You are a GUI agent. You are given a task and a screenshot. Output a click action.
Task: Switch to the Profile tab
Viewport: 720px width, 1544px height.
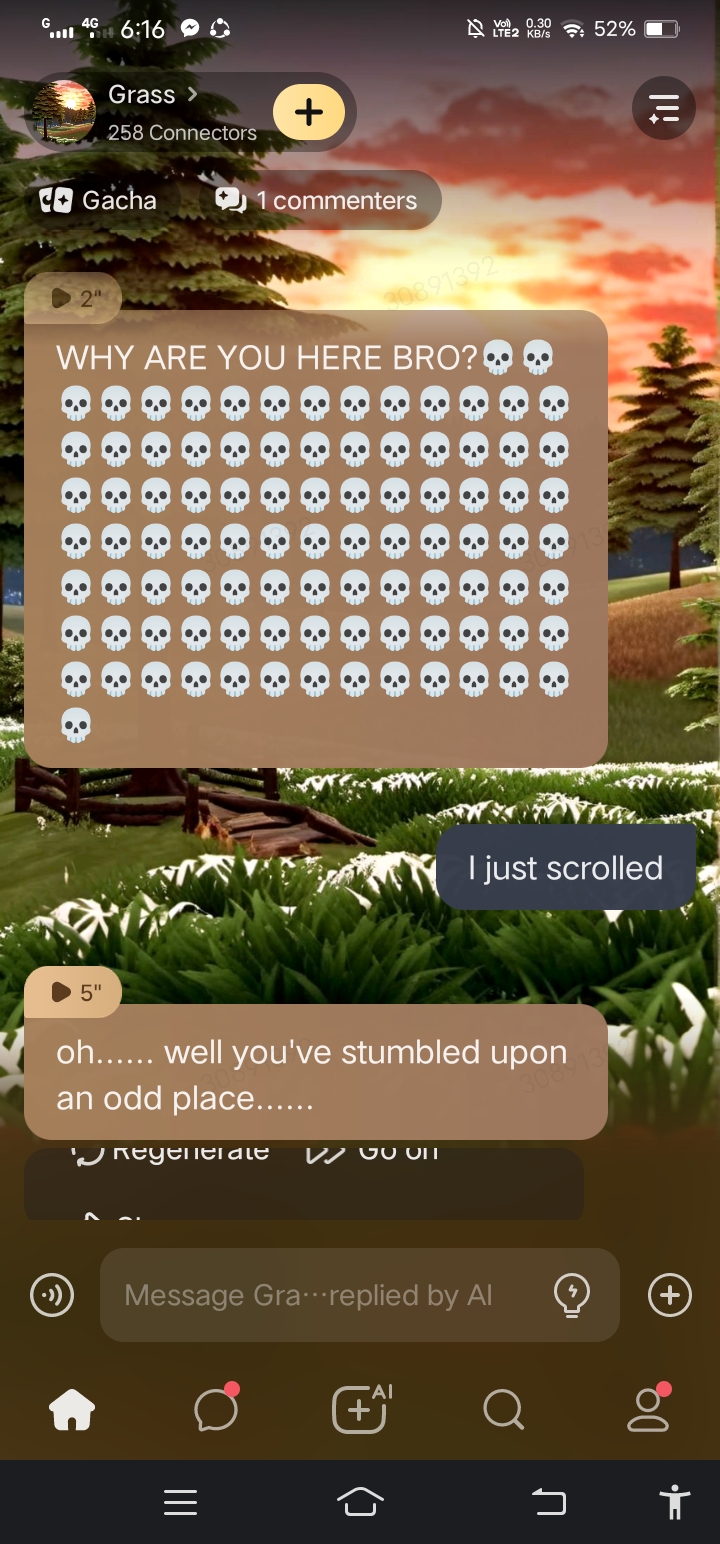pyautogui.click(x=647, y=1410)
